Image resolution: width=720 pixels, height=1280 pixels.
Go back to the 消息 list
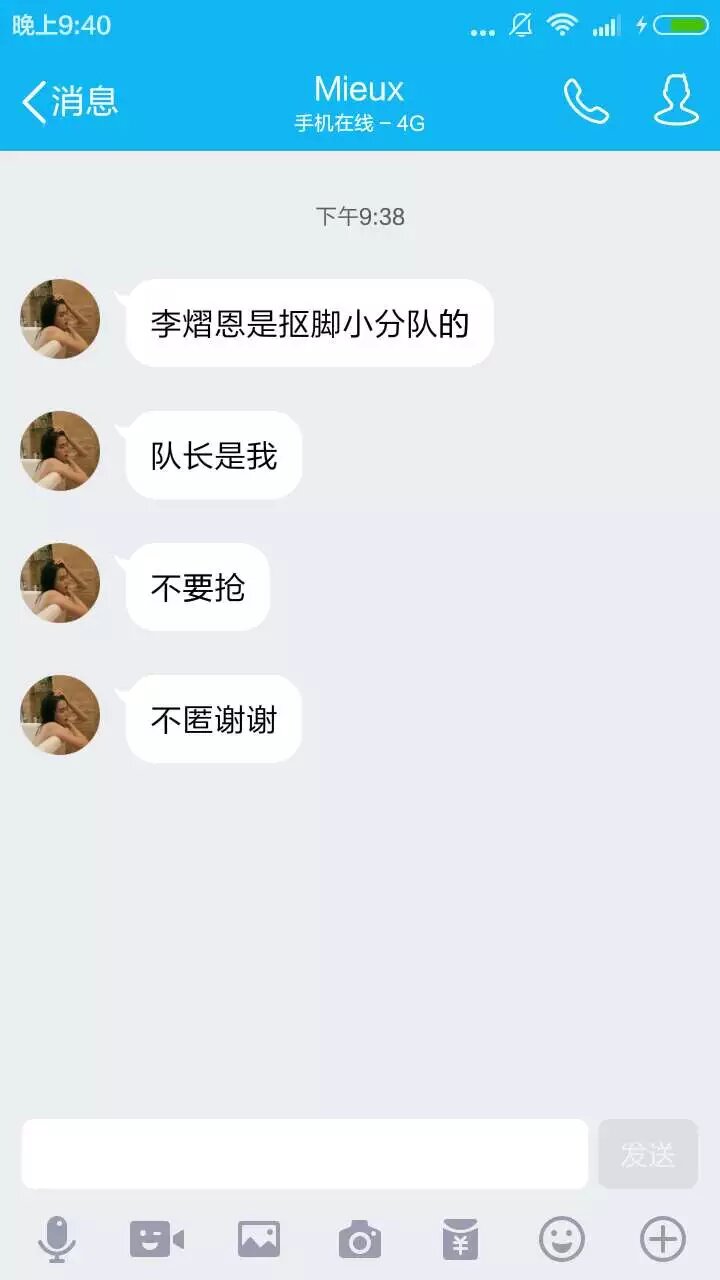[68, 101]
